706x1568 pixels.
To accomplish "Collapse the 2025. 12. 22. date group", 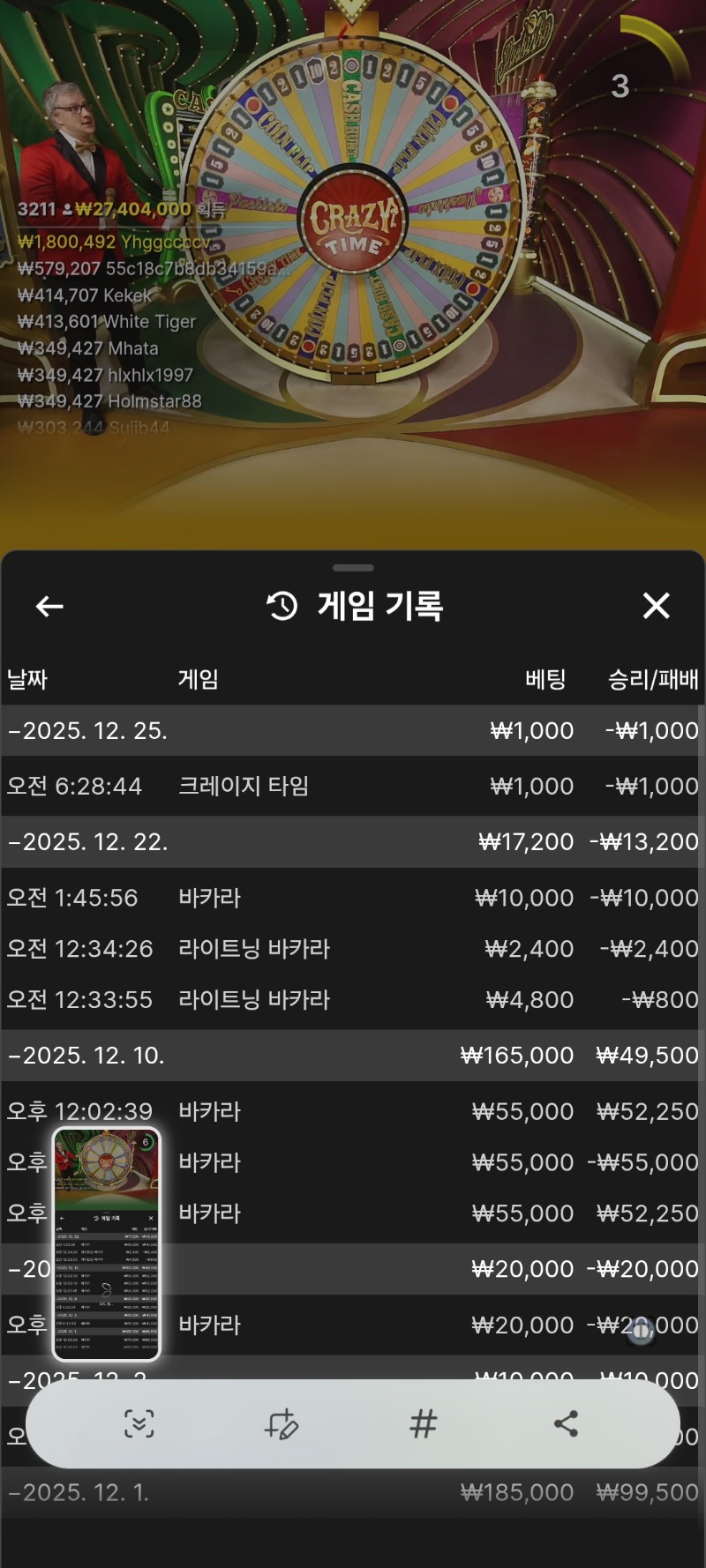I will coord(88,842).
